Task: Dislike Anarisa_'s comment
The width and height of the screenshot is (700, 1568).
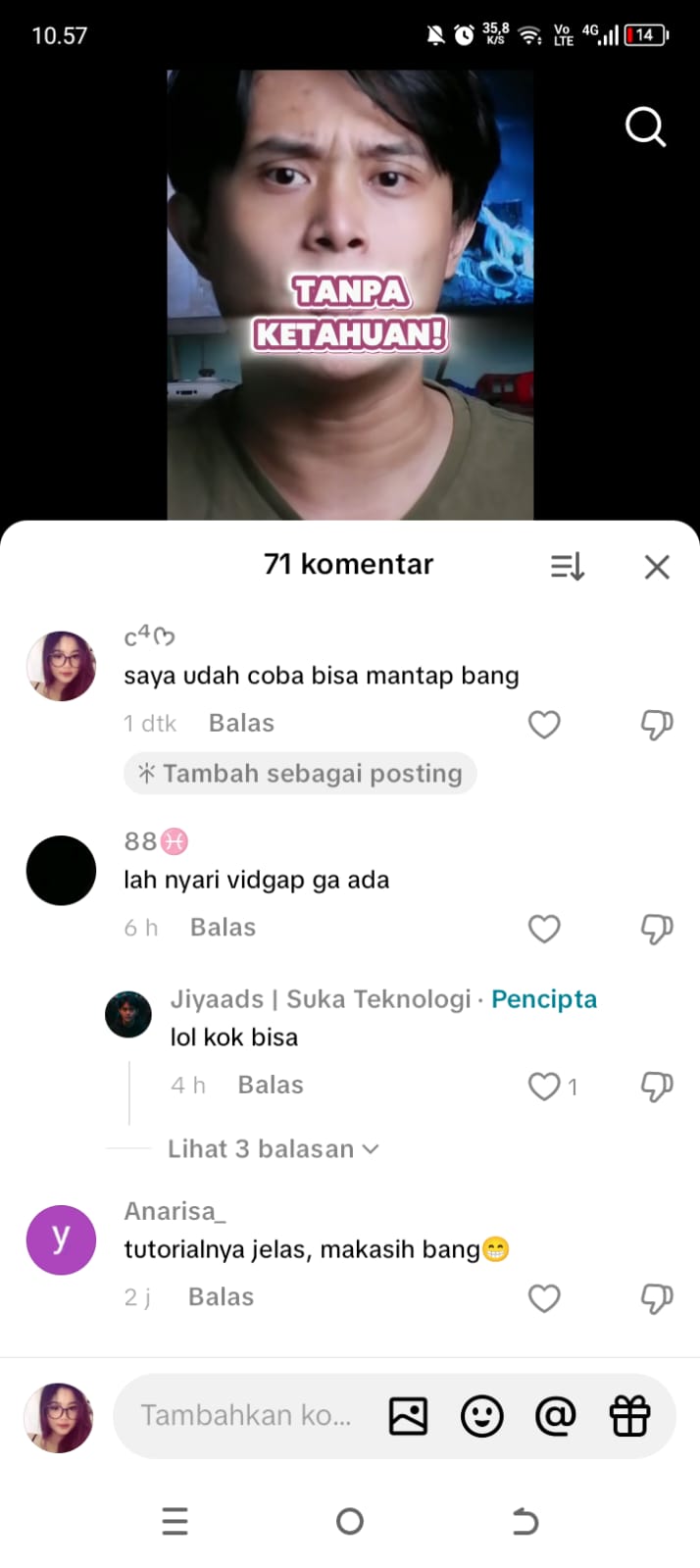Action: [x=656, y=1298]
